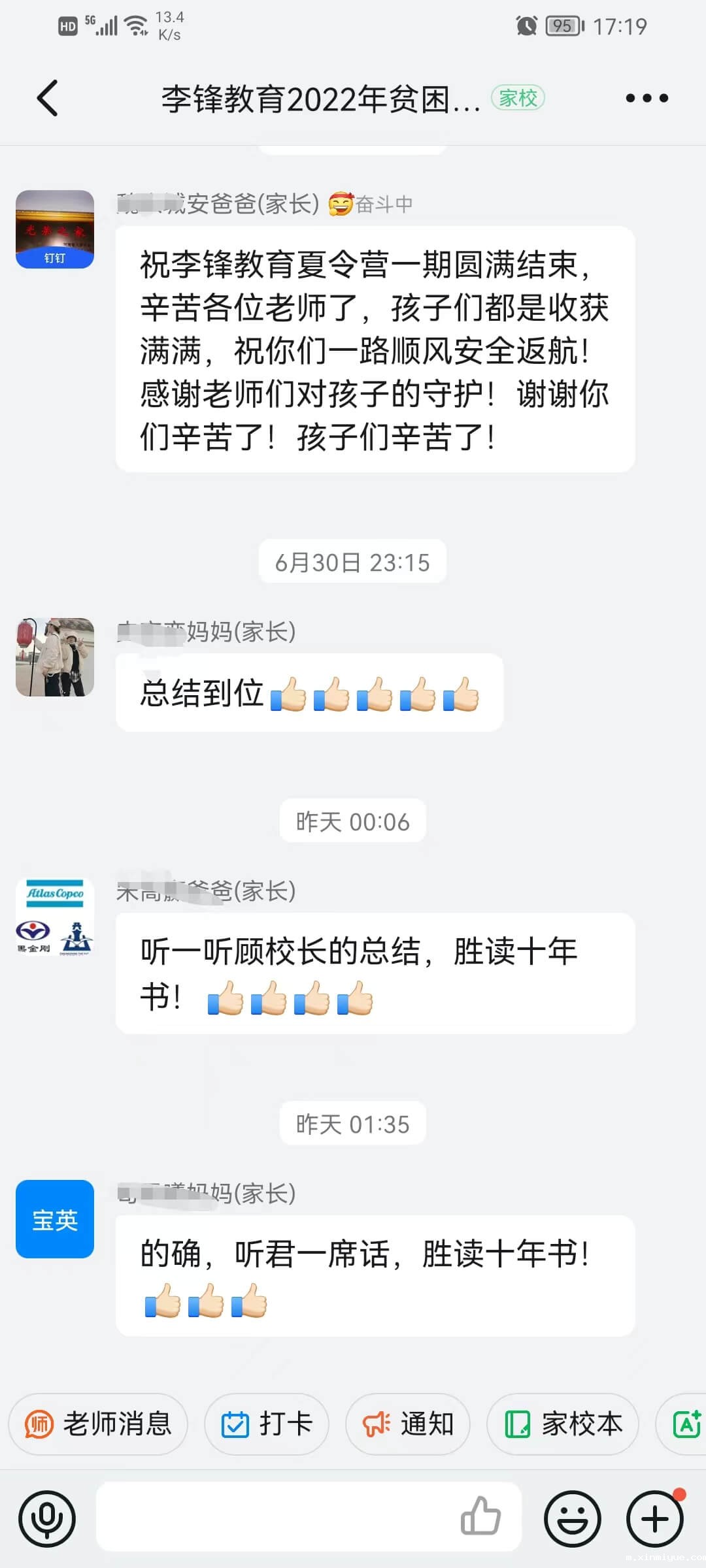Tap the pinned 钉钉 member avatar

pos(55,230)
